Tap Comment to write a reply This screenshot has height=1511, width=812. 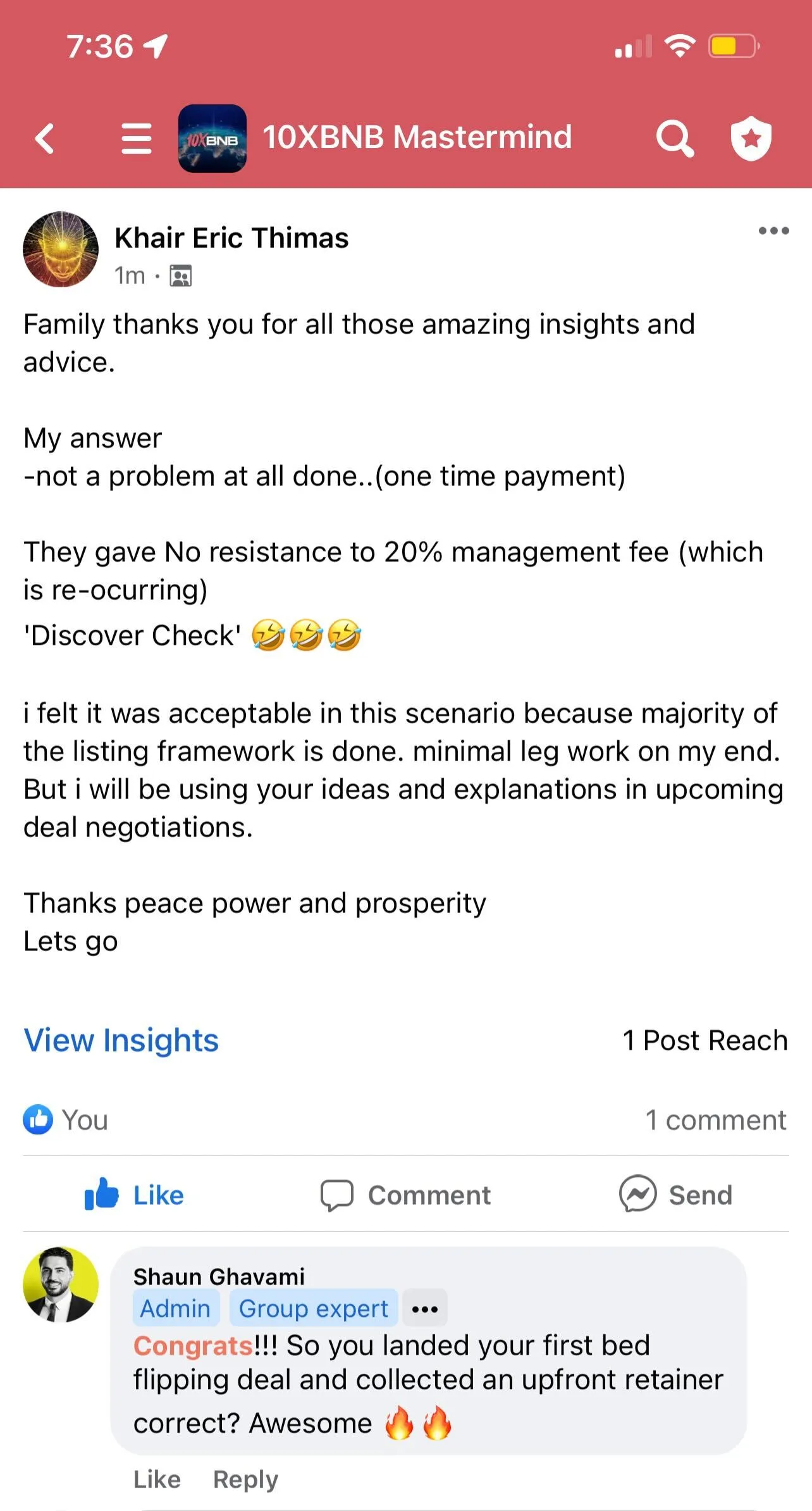click(x=405, y=1195)
